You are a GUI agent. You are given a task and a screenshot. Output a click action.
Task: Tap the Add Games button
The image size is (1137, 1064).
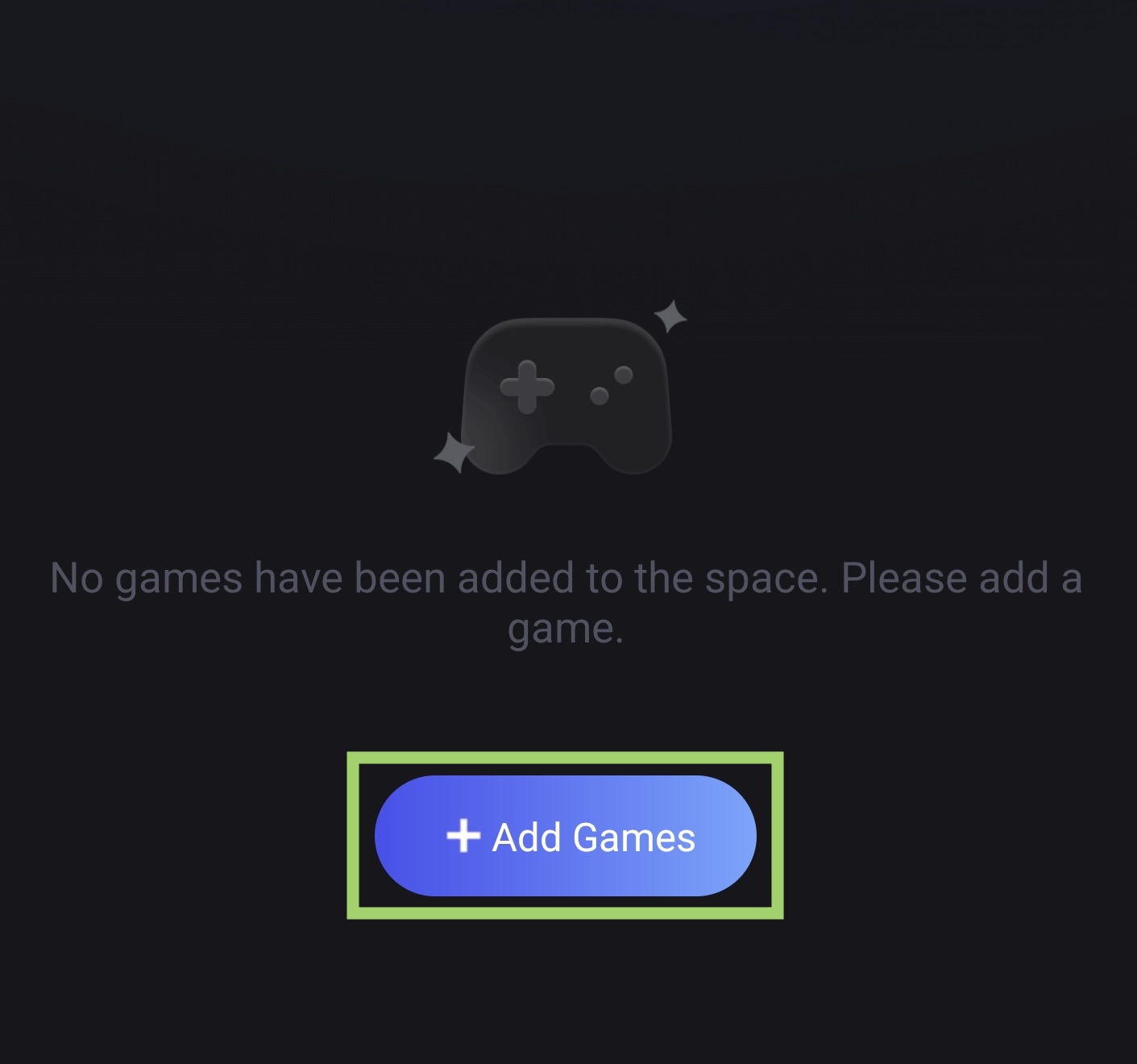click(565, 836)
